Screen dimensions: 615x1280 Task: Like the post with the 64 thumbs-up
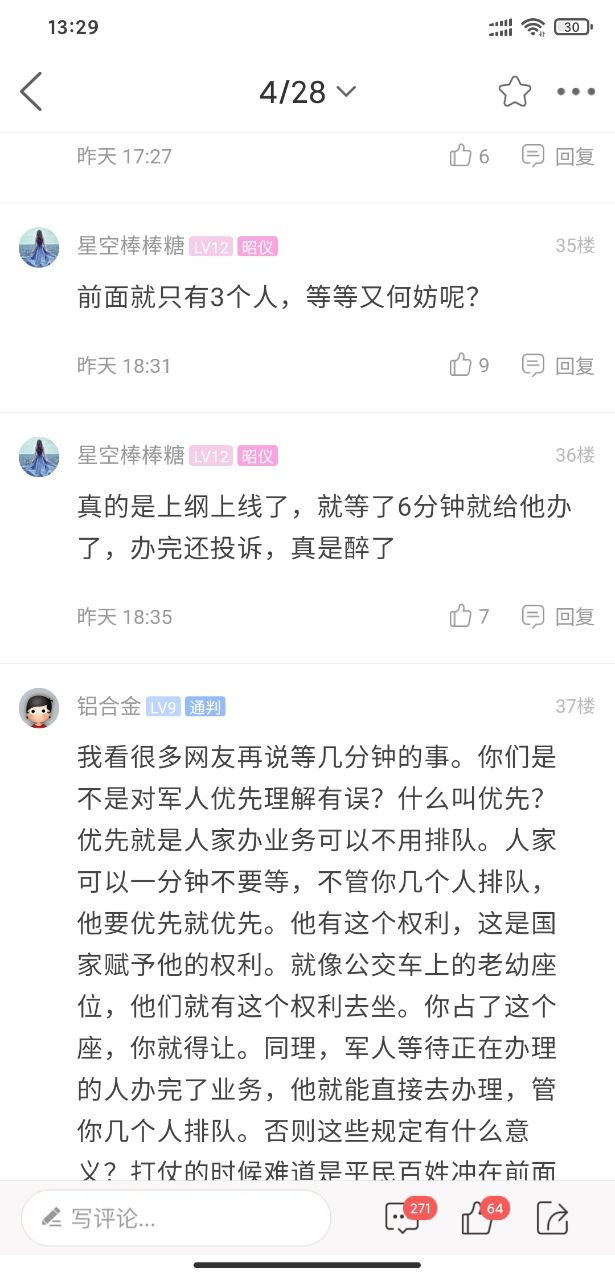[479, 1217]
